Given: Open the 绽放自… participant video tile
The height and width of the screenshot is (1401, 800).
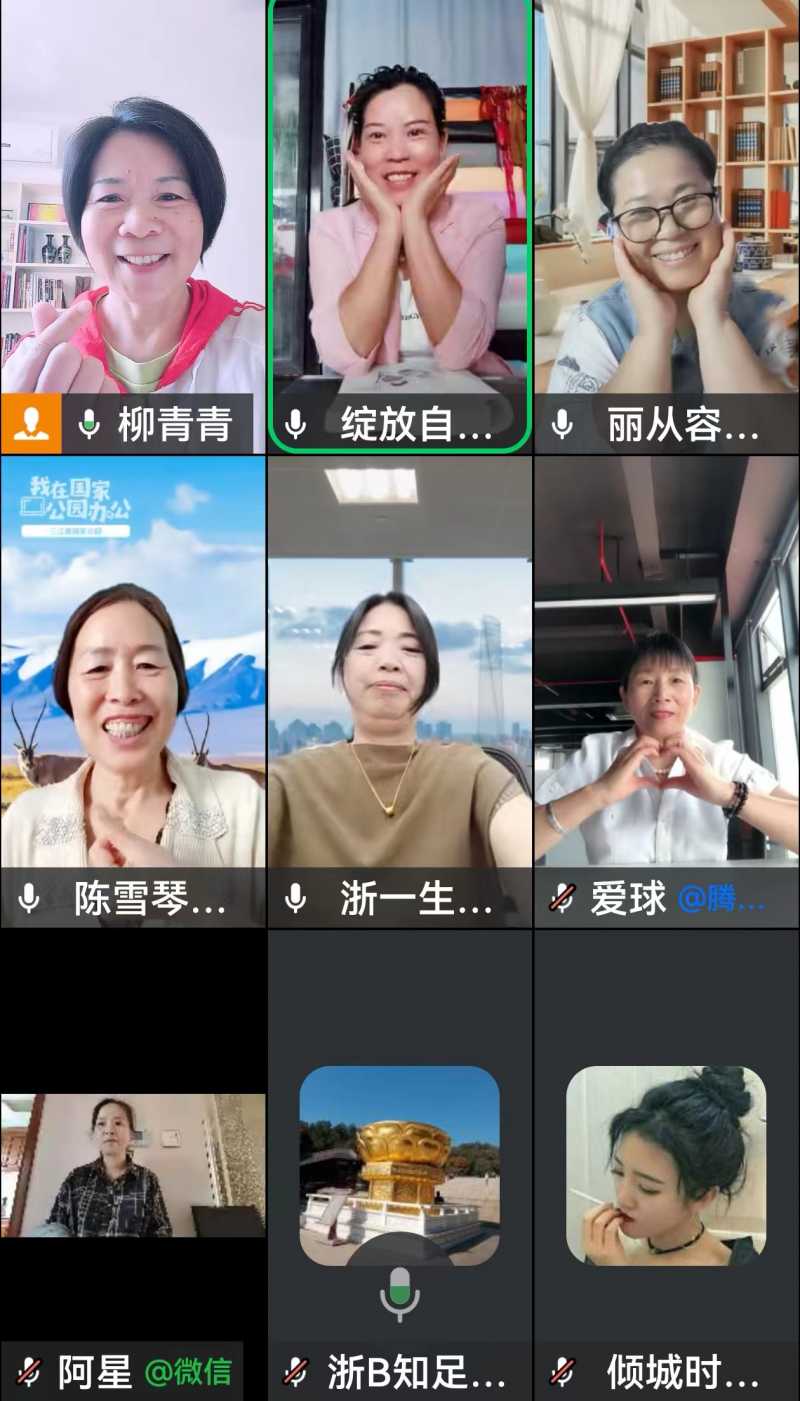Looking at the screenshot, I should click(x=400, y=225).
